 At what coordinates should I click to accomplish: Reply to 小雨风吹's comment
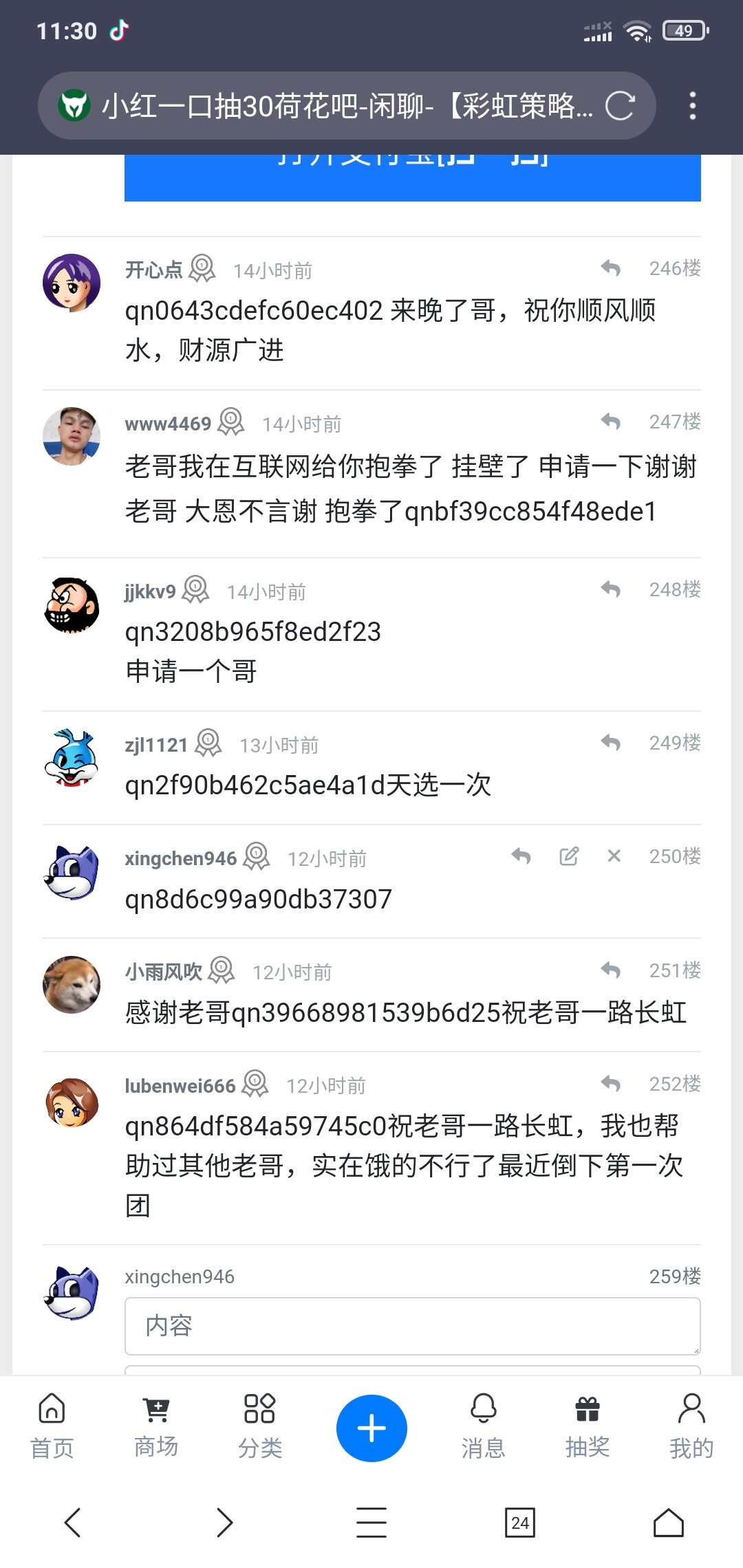pos(610,970)
